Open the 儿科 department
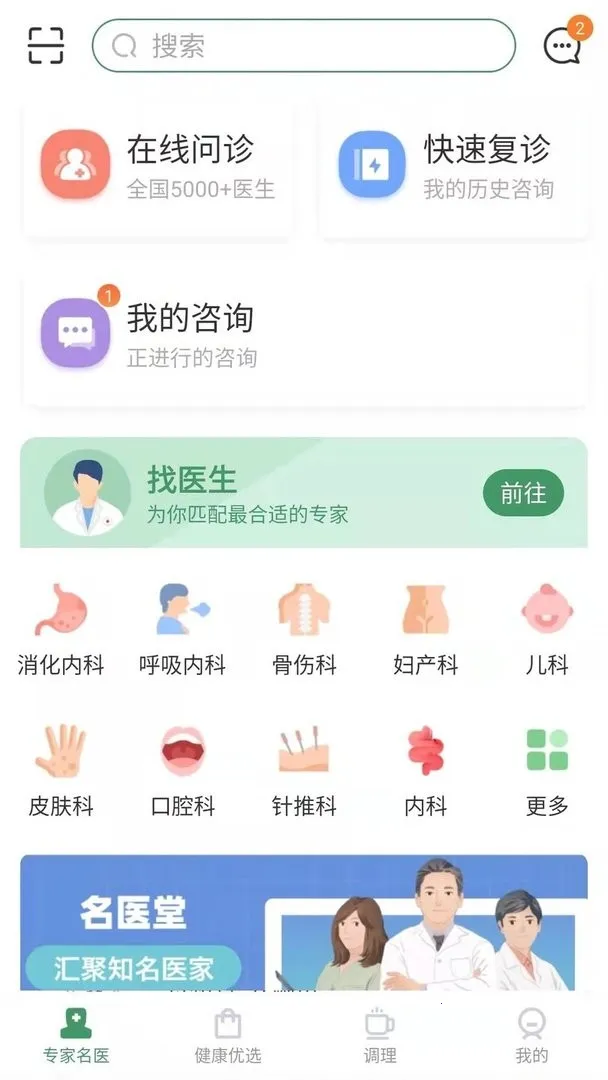 click(x=547, y=630)
